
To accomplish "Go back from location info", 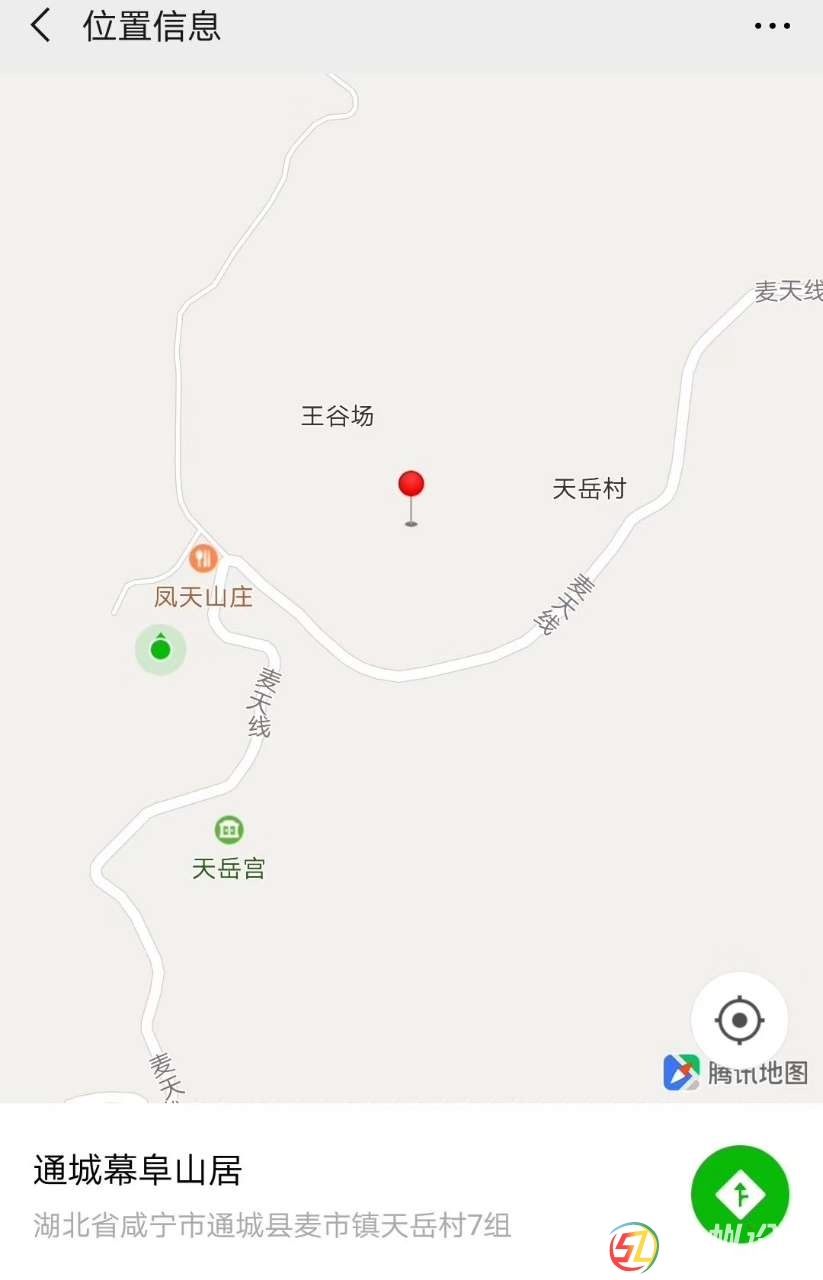I will (x=40, y=26).
